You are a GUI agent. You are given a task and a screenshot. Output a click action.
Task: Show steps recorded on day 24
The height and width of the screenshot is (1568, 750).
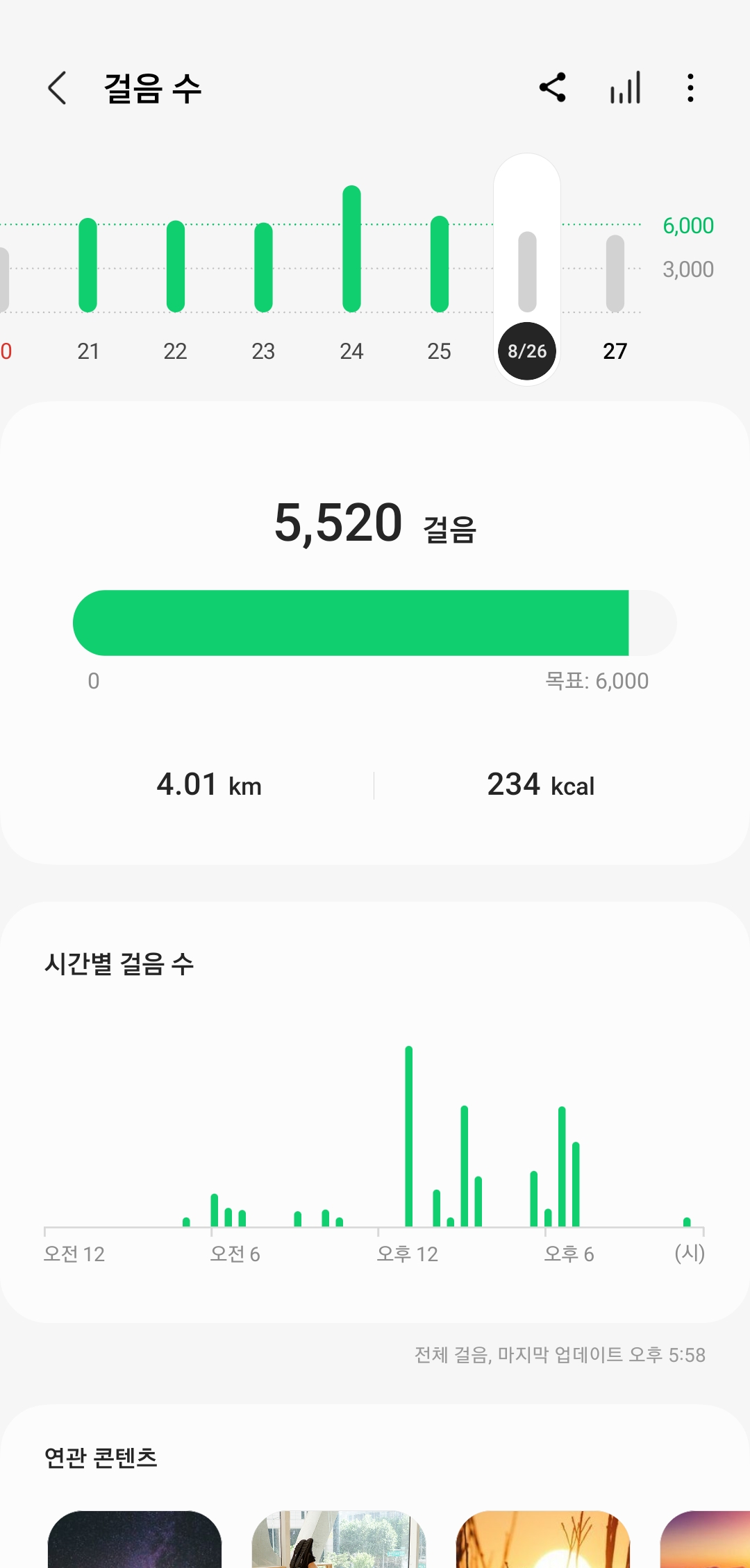(351, 248)
